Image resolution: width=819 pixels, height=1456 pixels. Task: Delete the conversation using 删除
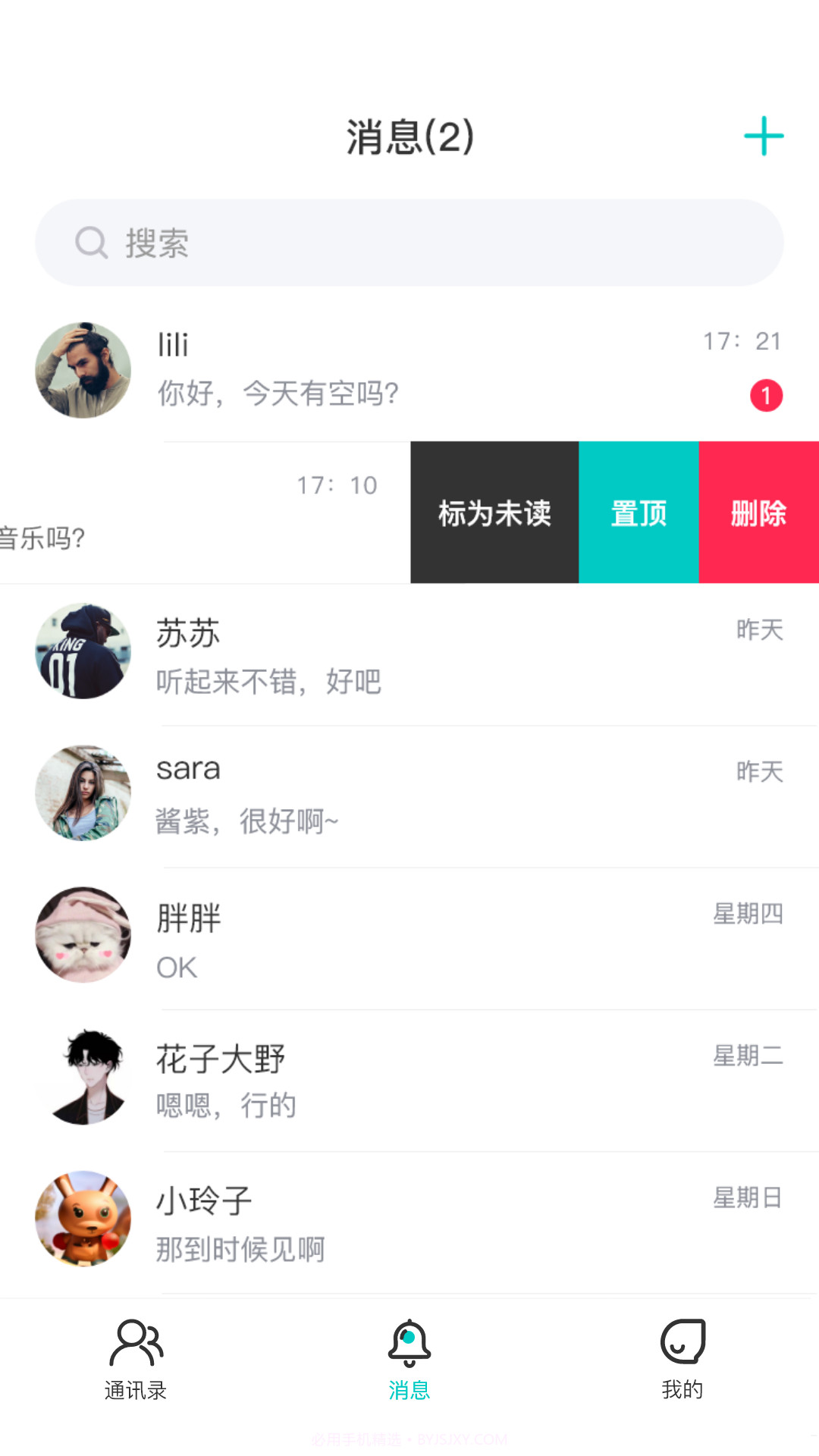(x=759, y=513)
